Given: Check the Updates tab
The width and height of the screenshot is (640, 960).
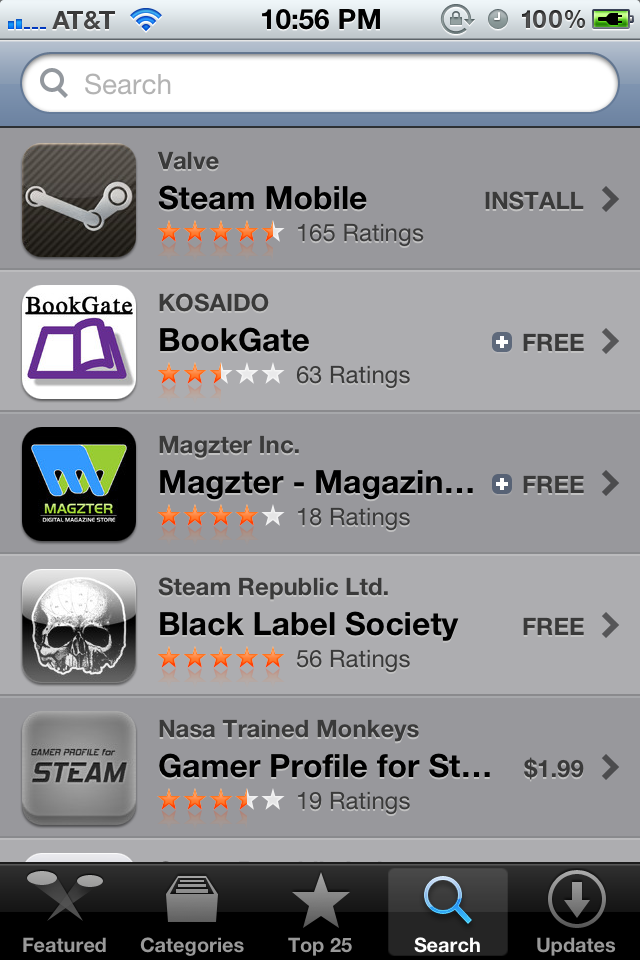Looking at the screenshot, I should (x=576, y=912).
